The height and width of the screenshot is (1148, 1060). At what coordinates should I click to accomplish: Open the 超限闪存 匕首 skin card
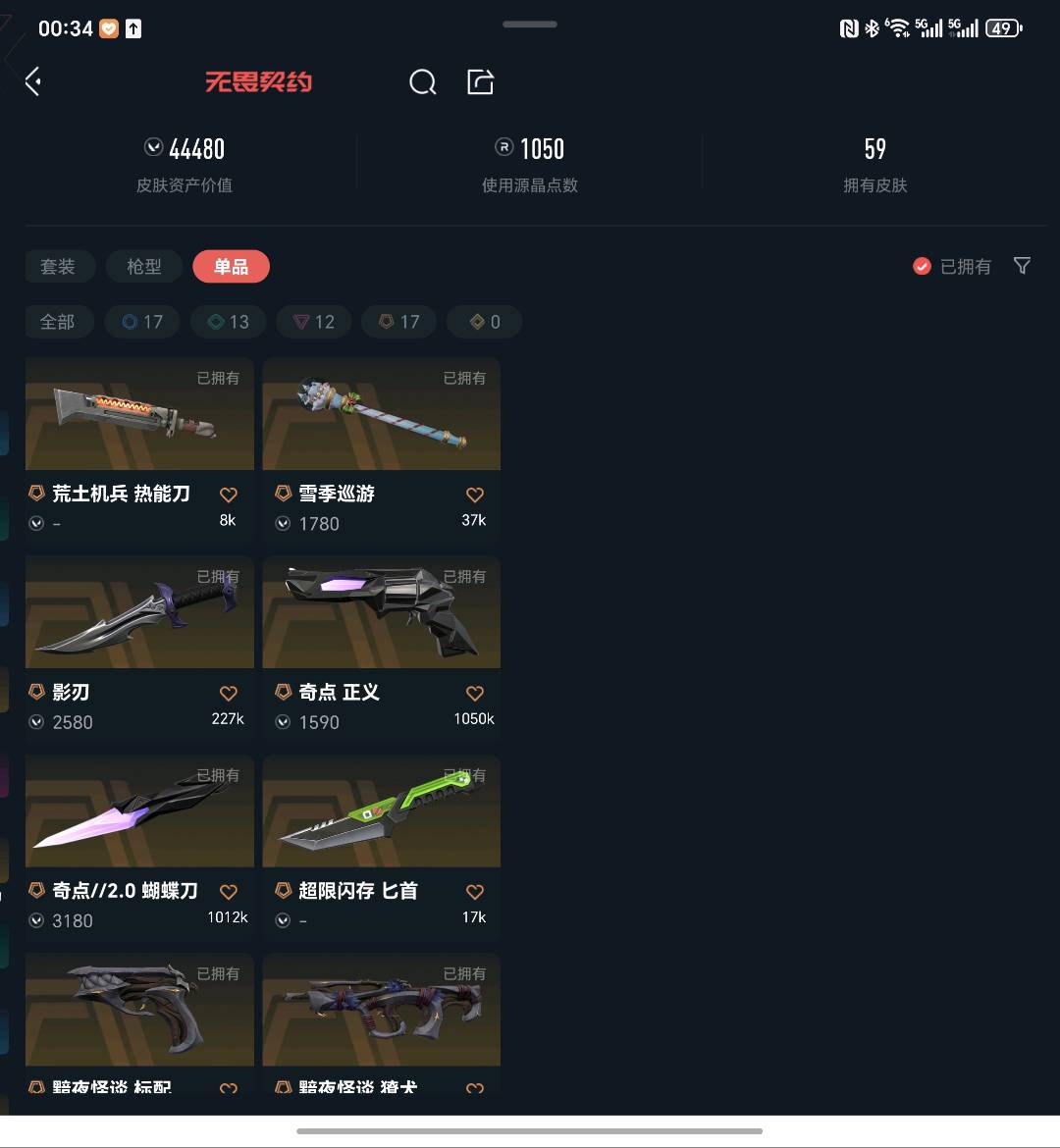(x=381, y=811)
